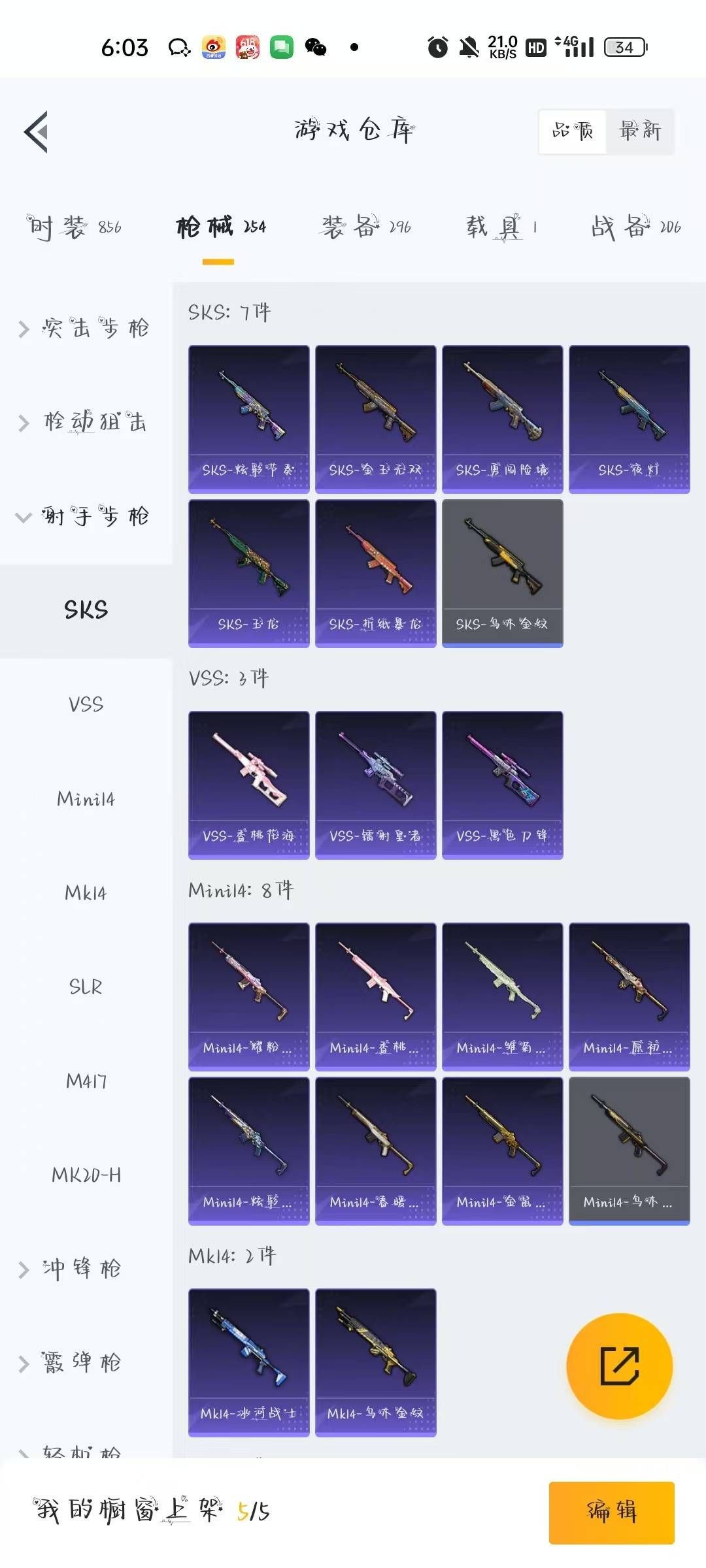The image size is (706, 1568).
Task: Open the 时装 856 tab
Action: pyautogui.click(x=74, y=227)
